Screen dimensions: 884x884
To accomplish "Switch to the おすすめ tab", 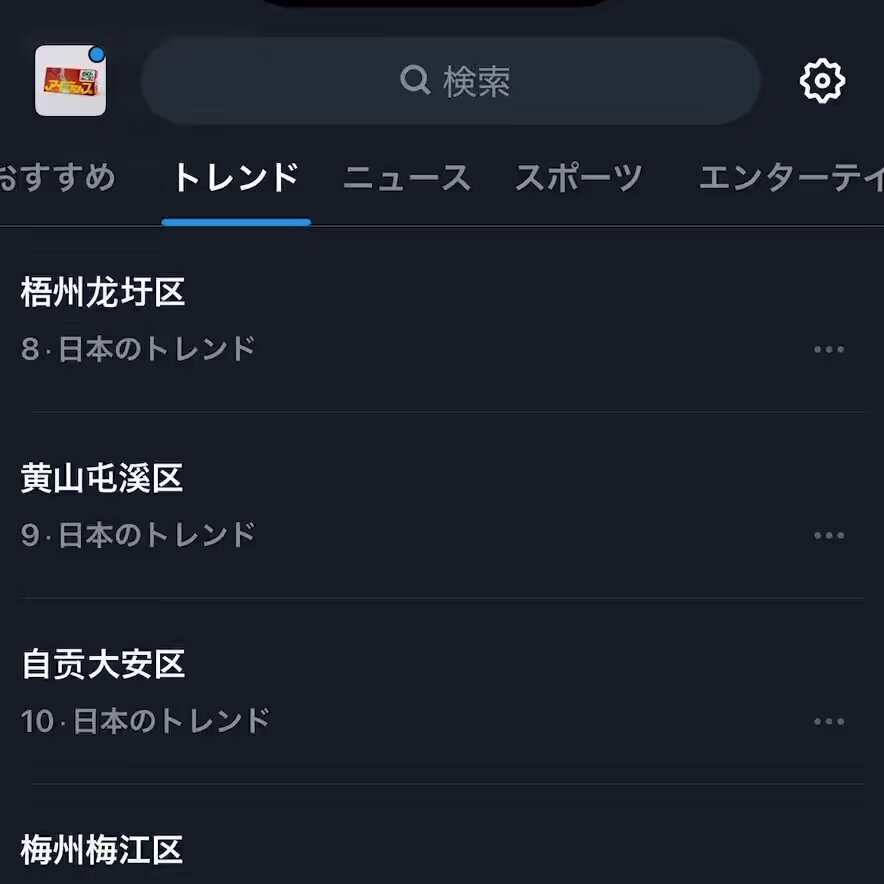I will coord(55,179).
